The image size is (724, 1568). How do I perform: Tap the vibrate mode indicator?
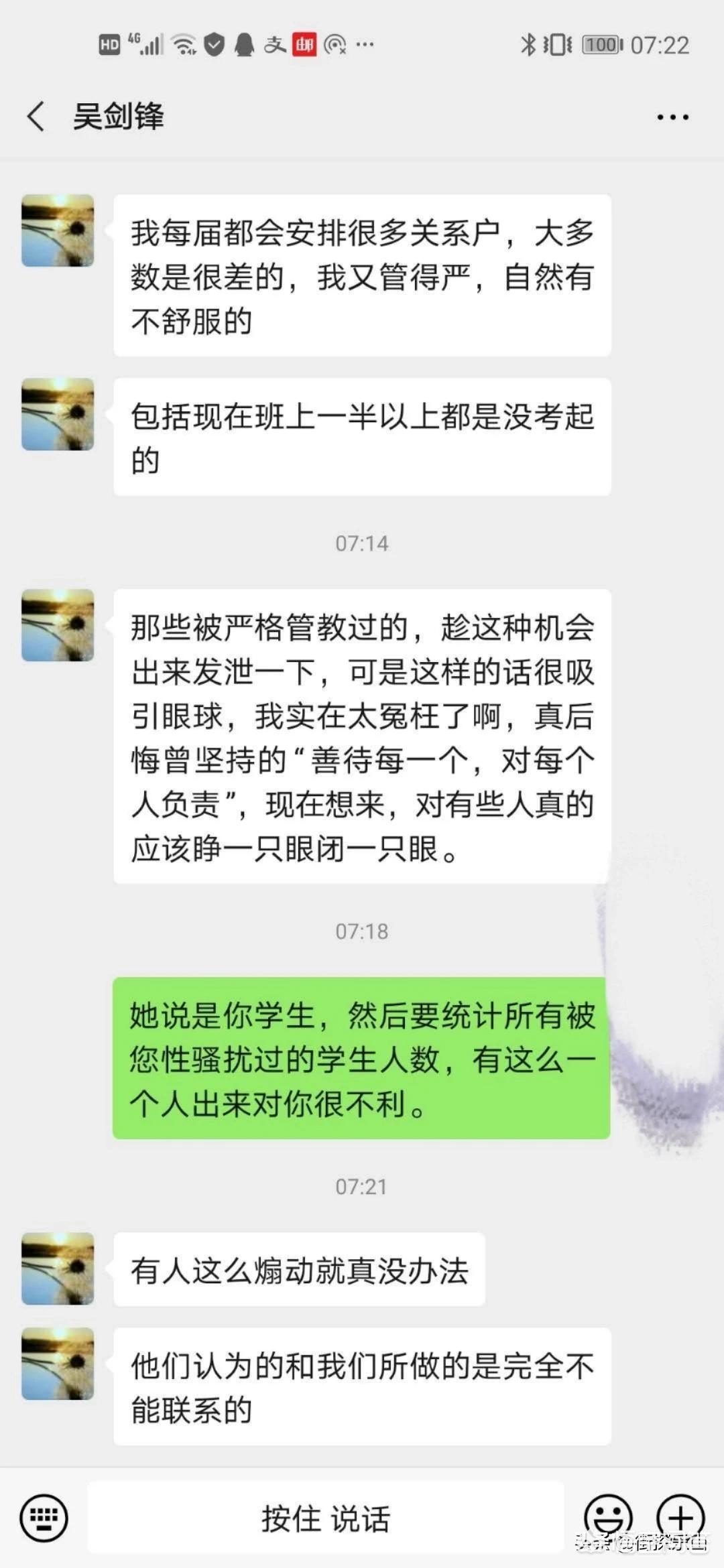coord(558,44)
